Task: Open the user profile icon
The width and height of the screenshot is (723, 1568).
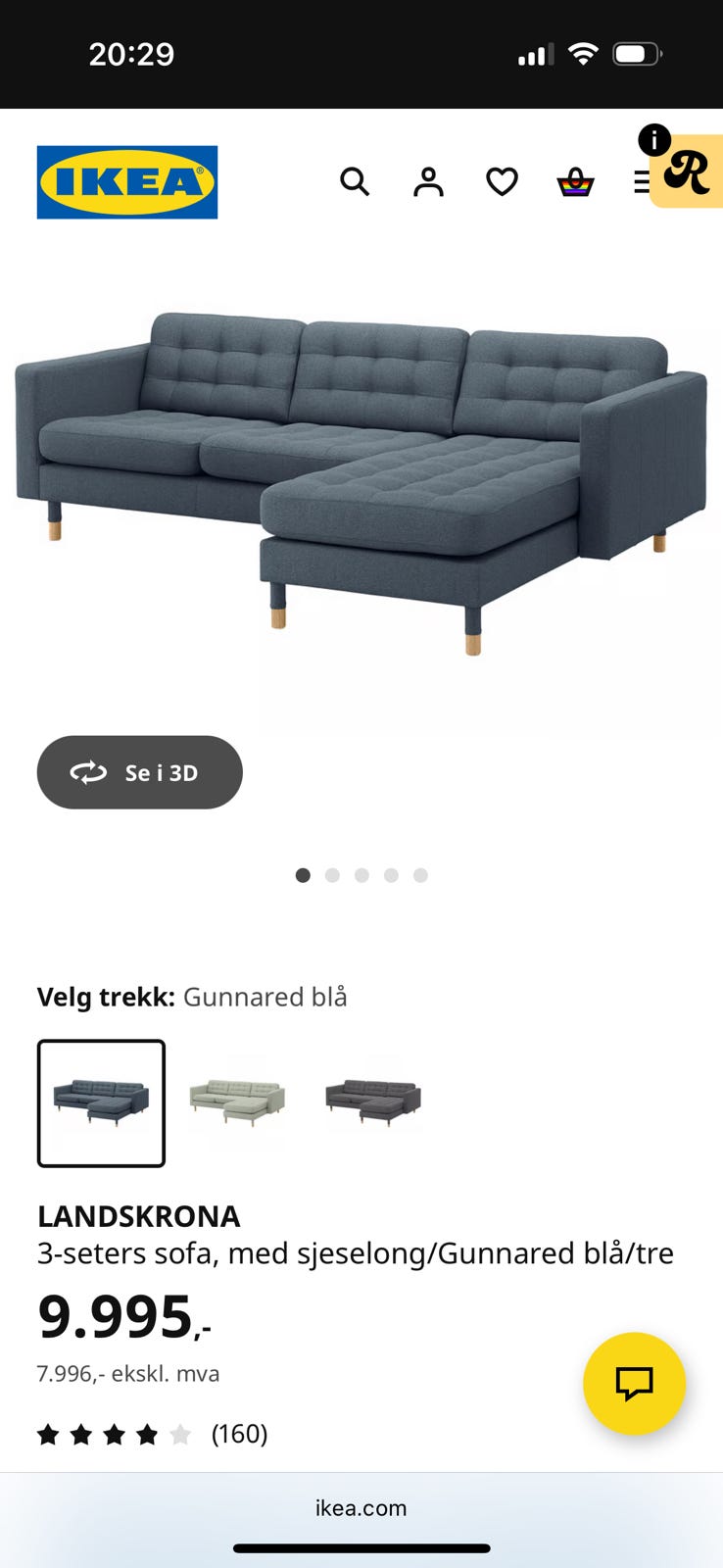Action: [x=427, y=182]
